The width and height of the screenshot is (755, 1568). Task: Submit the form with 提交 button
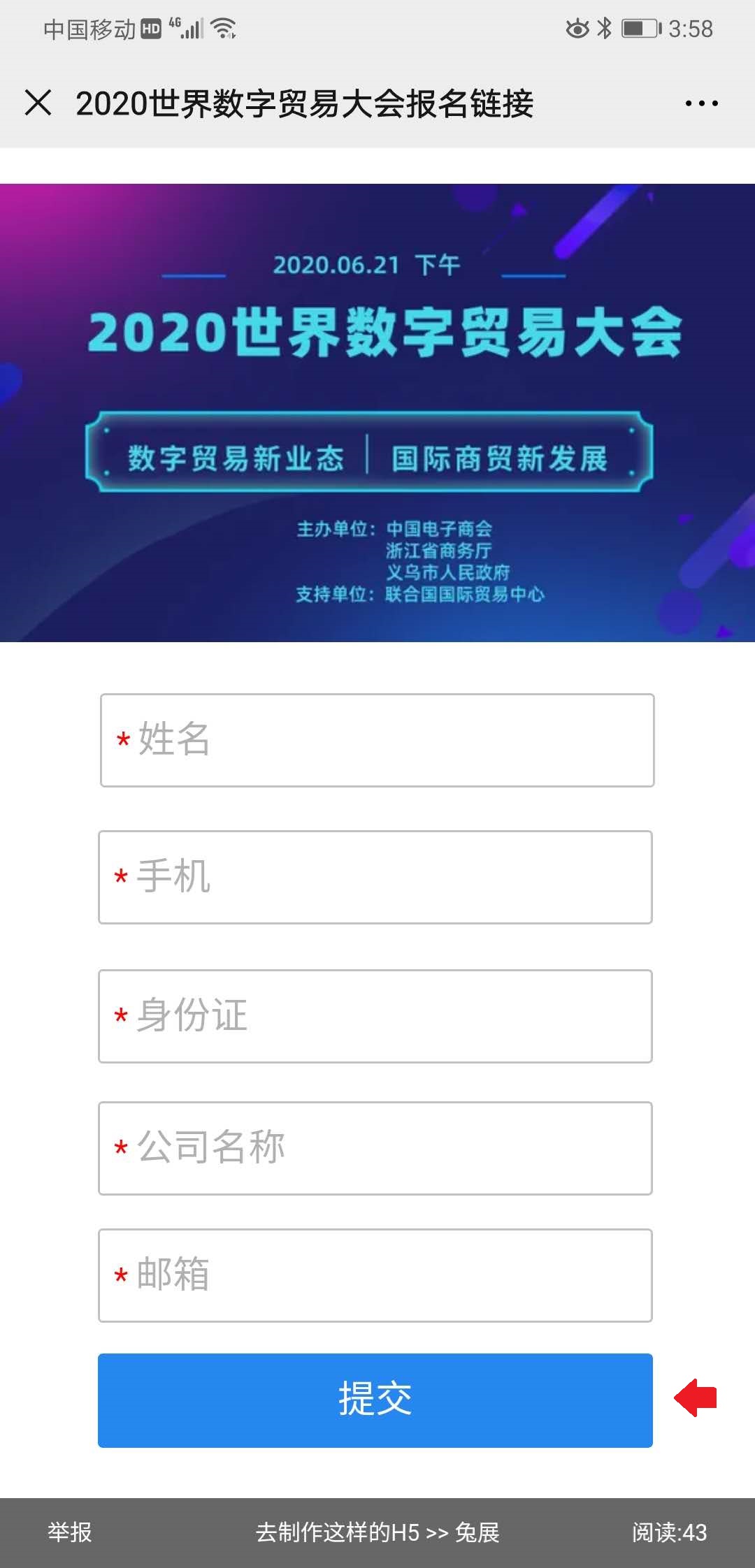375,1400
